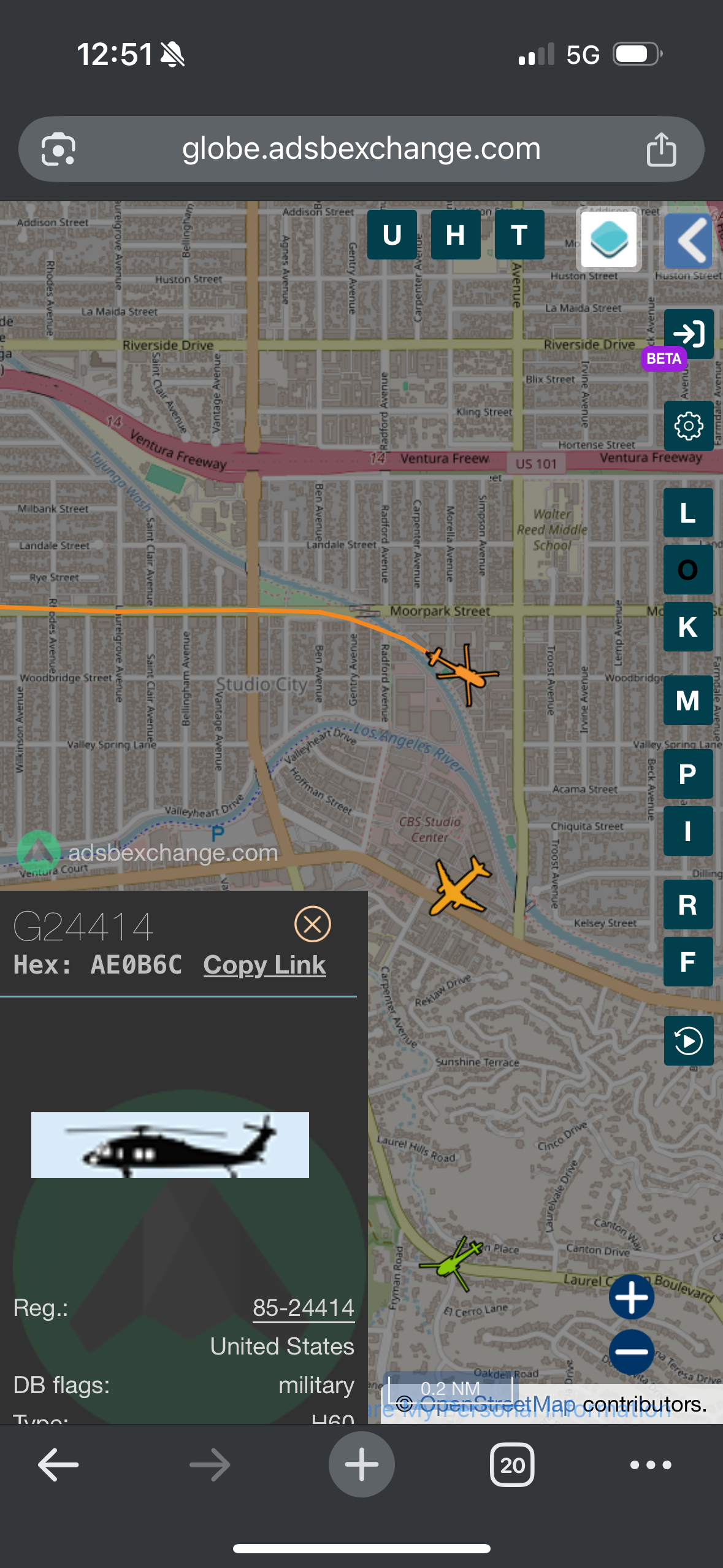Copy Link for aircraft AE0B6C

point(264,965)
